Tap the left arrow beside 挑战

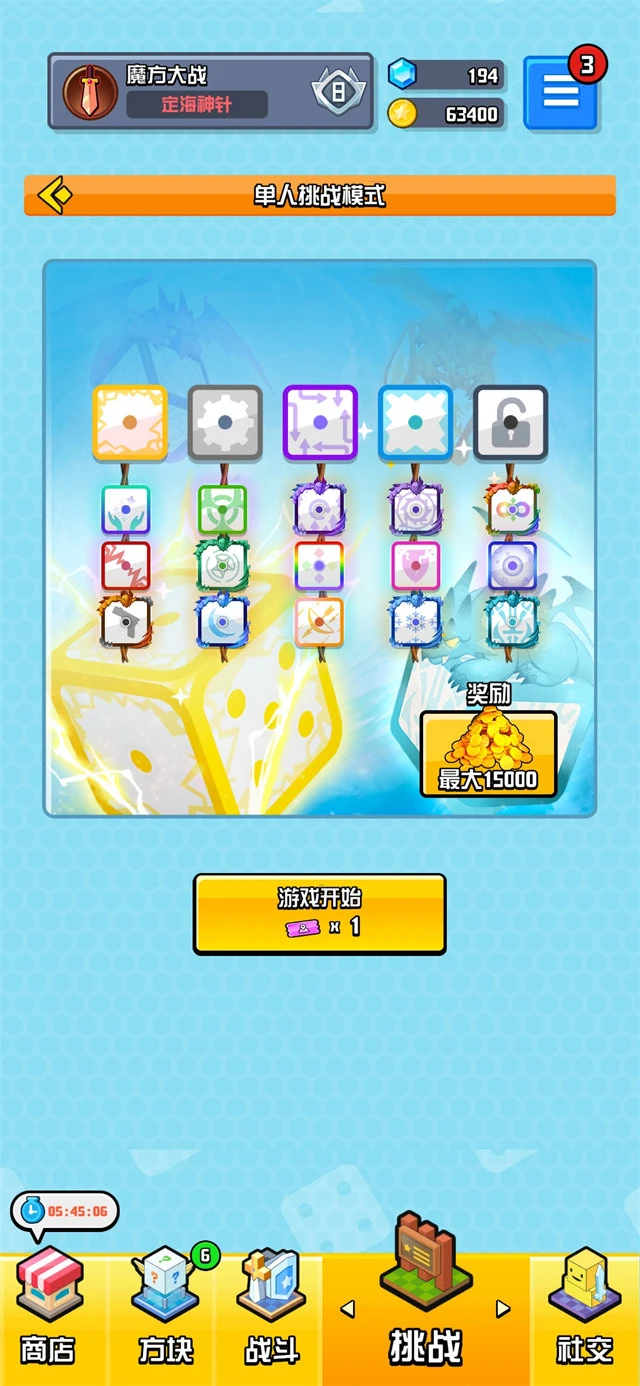[x=348, y=1308]
